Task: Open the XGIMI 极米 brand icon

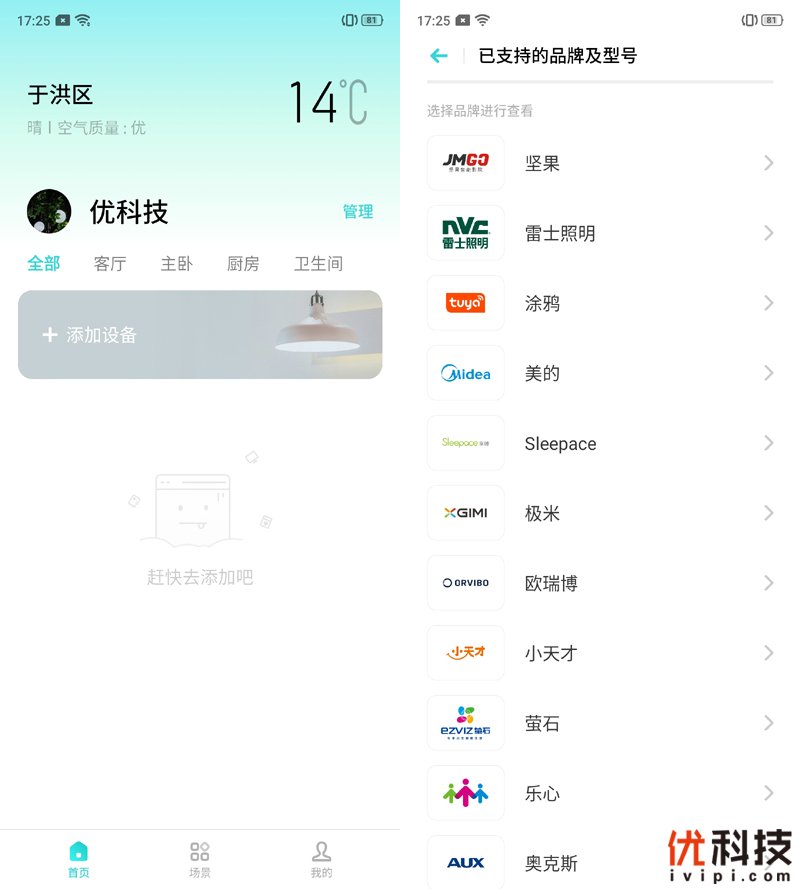Action: click(465, 513)
